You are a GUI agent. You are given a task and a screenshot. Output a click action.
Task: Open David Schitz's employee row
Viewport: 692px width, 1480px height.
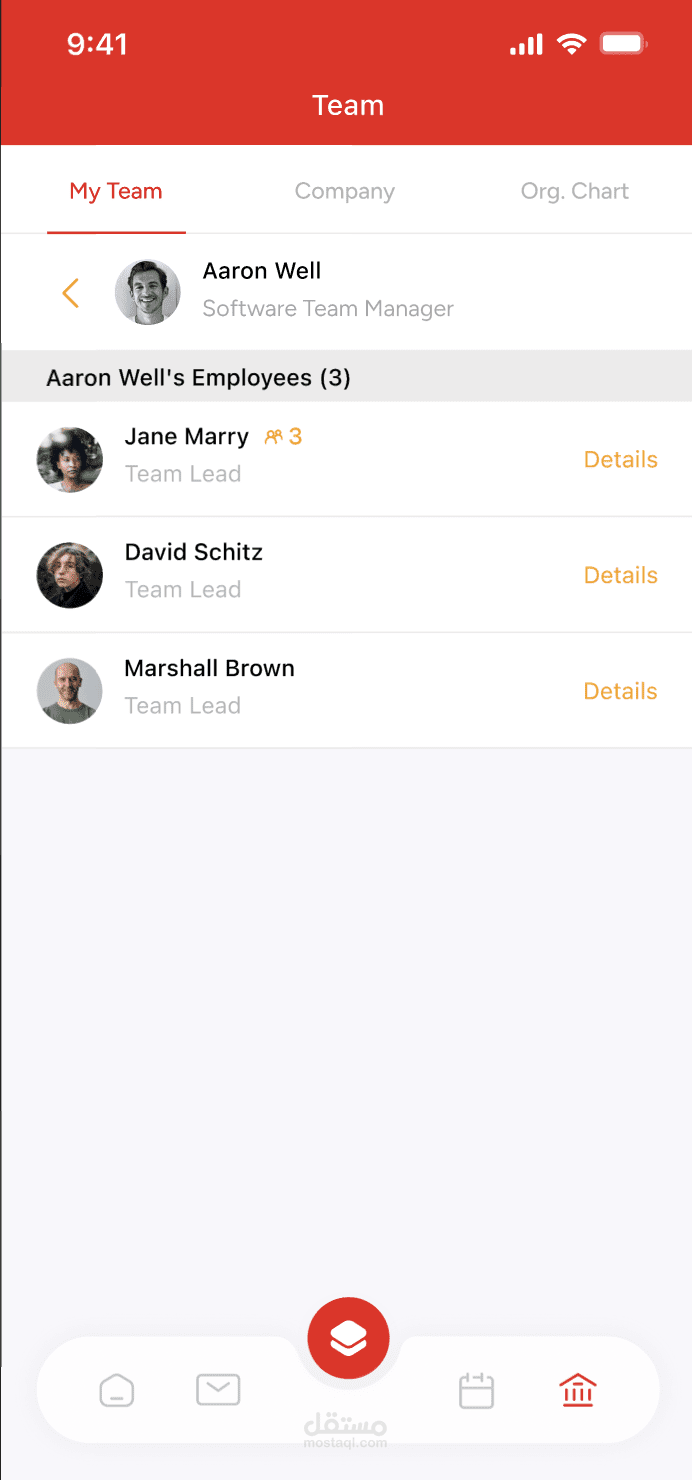tap(346, 575)
